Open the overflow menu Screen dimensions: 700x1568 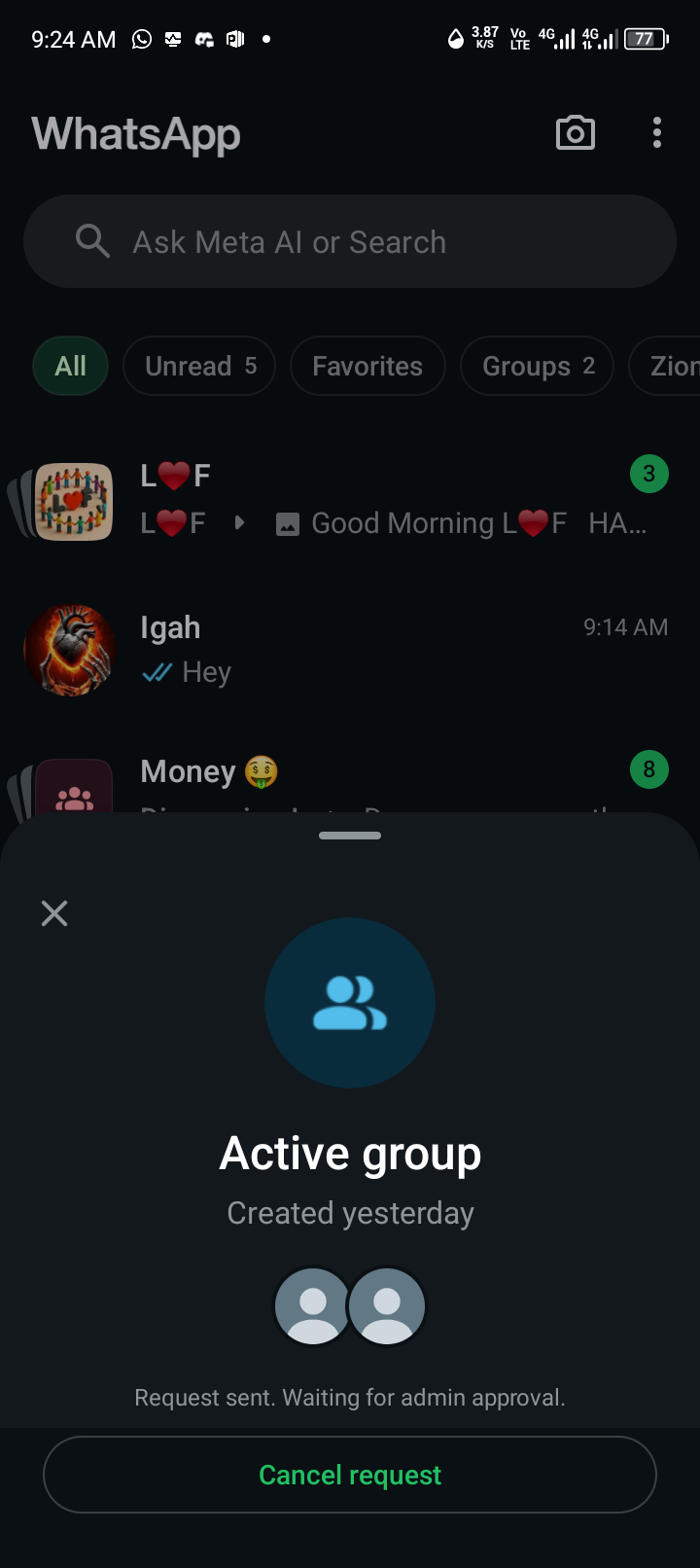click(x=657, y=133)
